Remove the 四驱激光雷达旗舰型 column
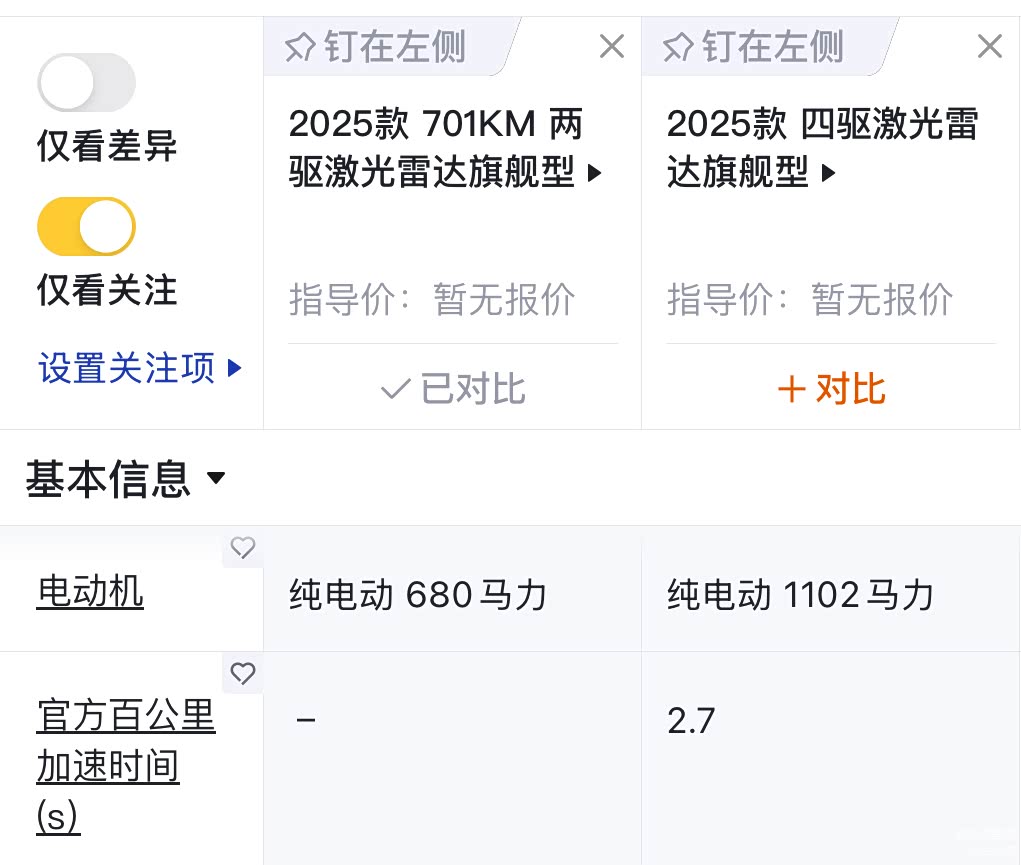 (x=989, y=46)
